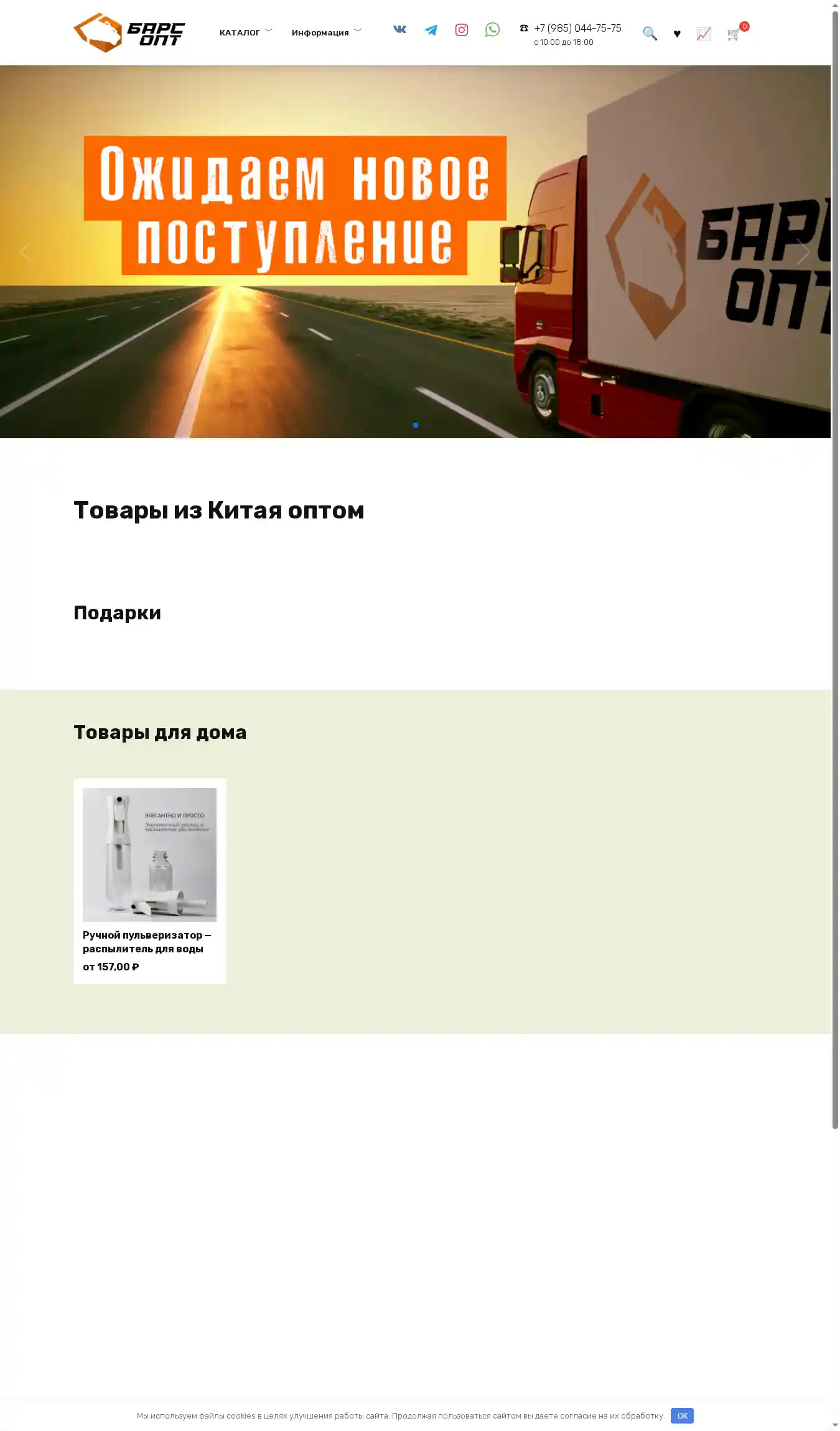Screen dimensions: 840x1431
Task: Go to Барс Опт home via logo
Action: [x=129, y=32]
